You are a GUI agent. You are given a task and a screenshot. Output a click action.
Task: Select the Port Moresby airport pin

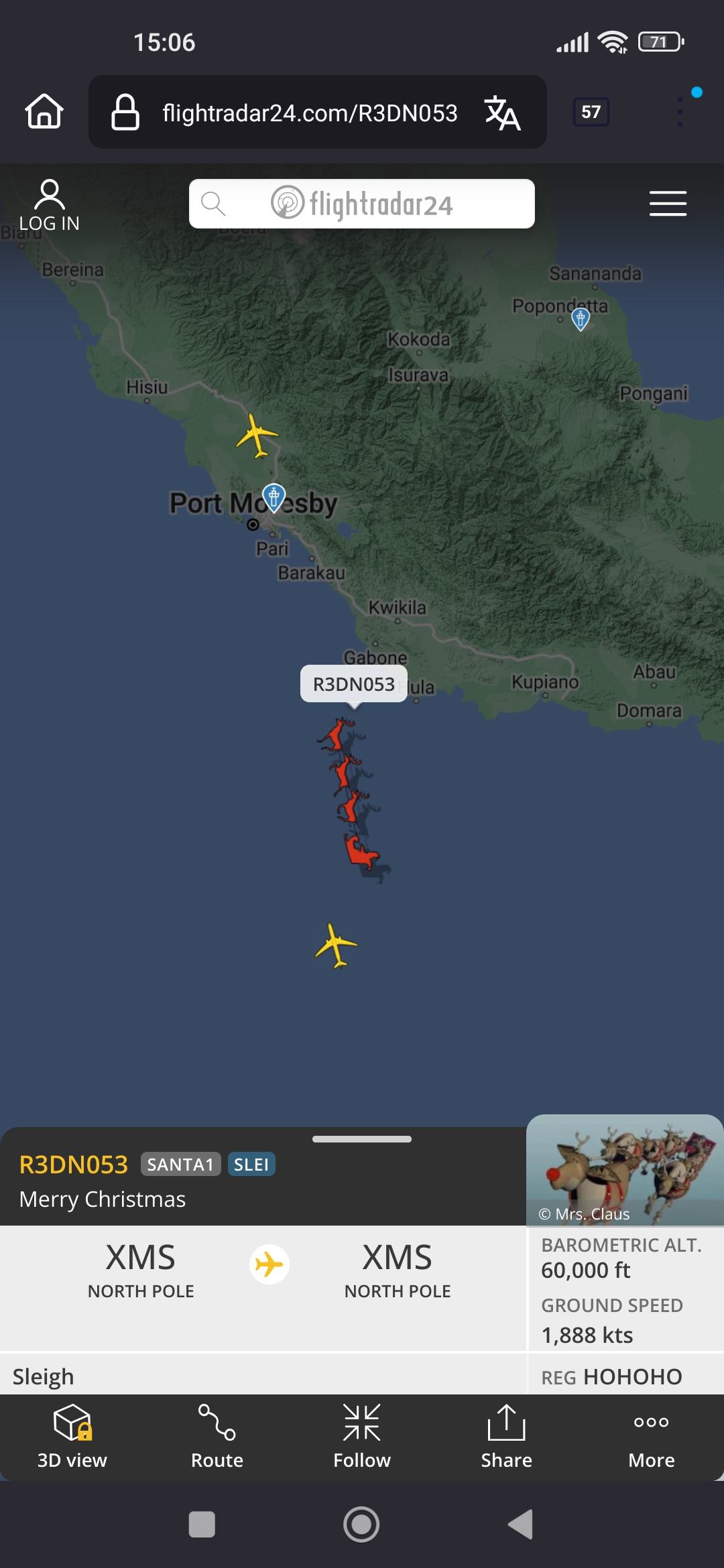coord(274,497)
